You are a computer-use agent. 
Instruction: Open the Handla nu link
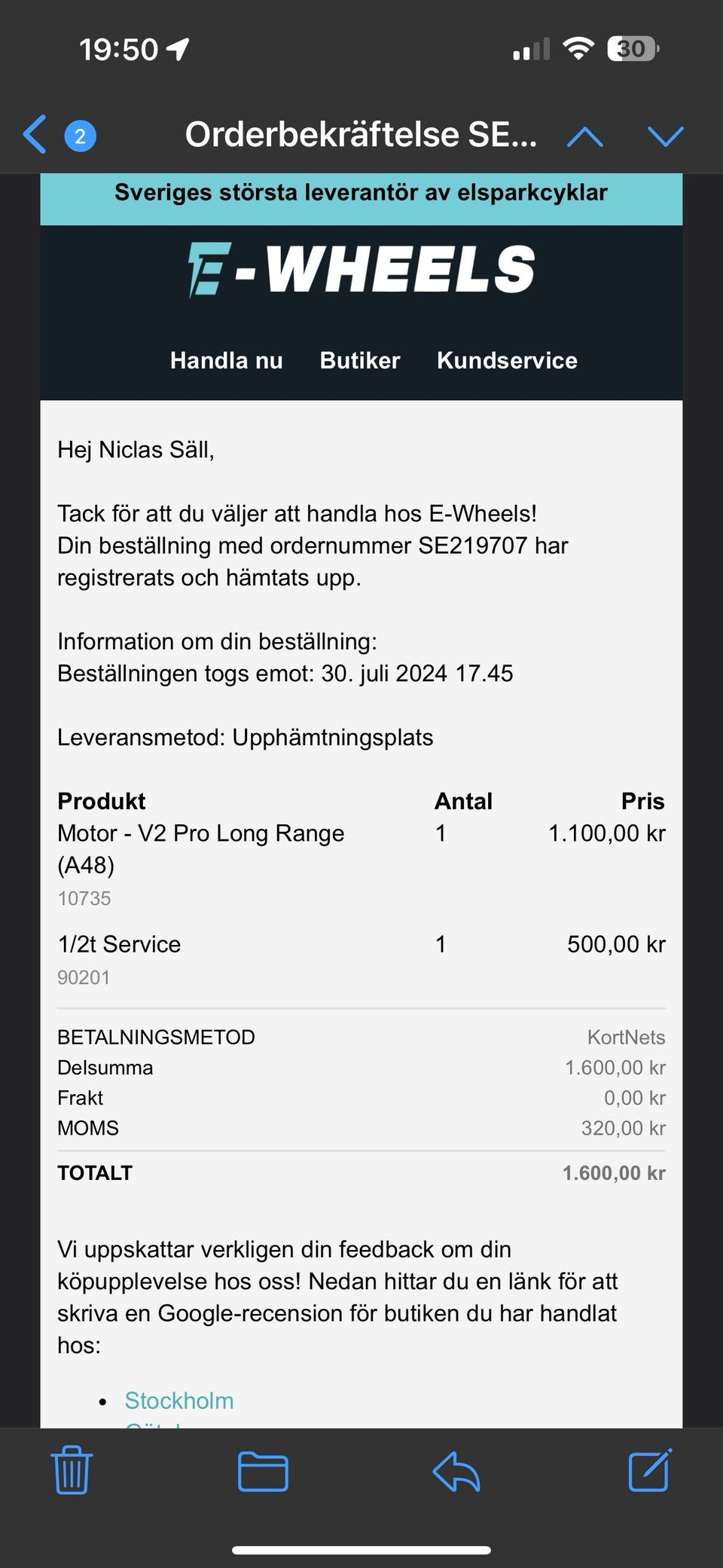coord(227,360)
